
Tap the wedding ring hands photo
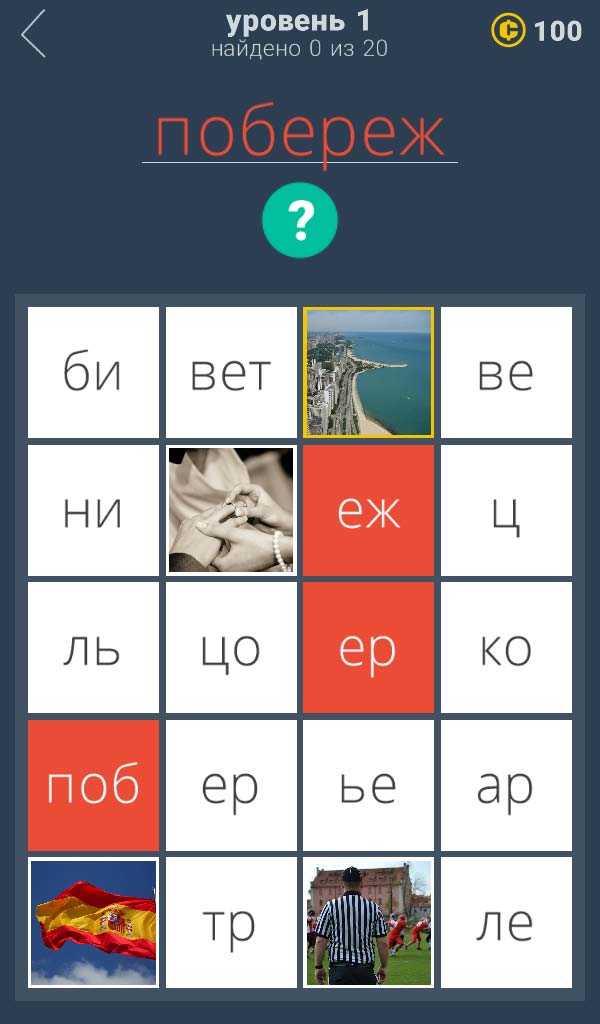click(231, 510)
